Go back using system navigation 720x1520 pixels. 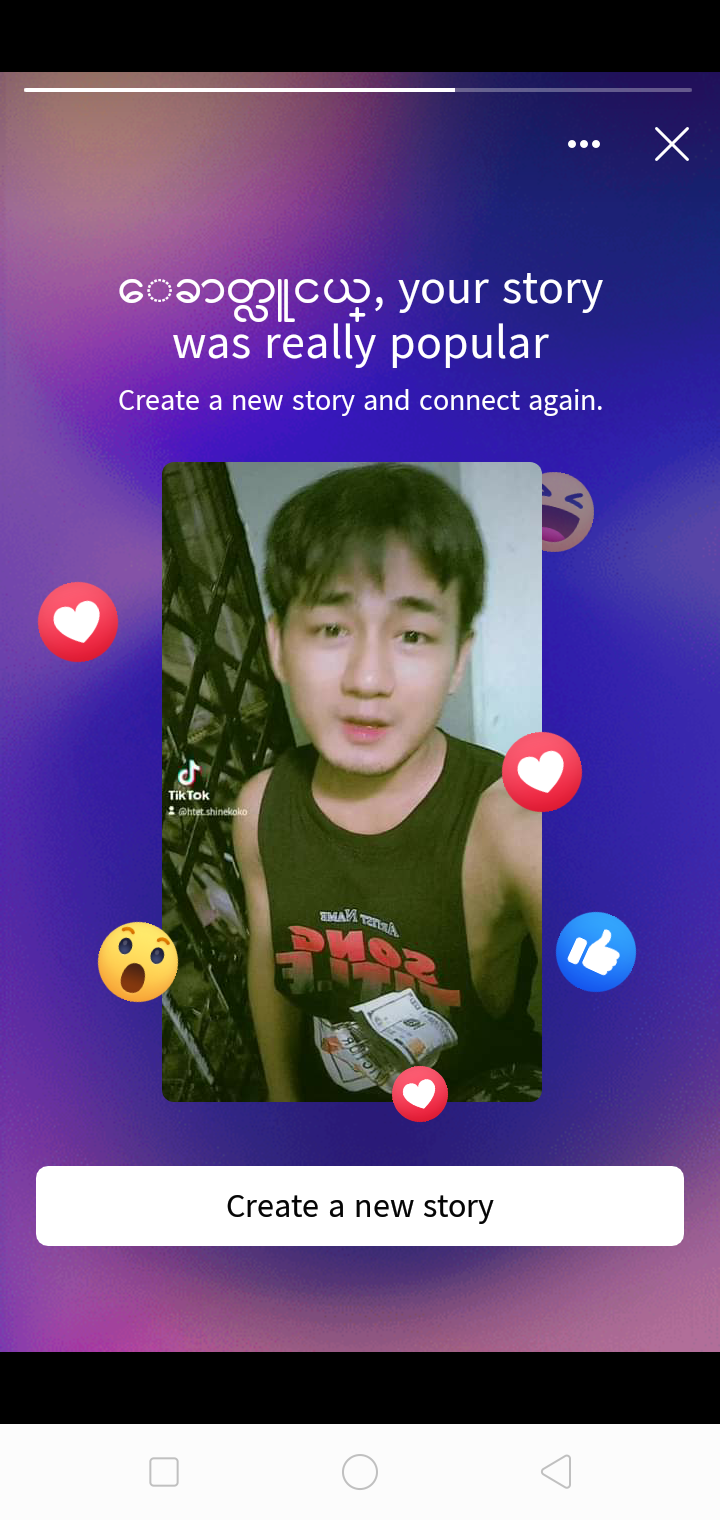coord(556,1472)
